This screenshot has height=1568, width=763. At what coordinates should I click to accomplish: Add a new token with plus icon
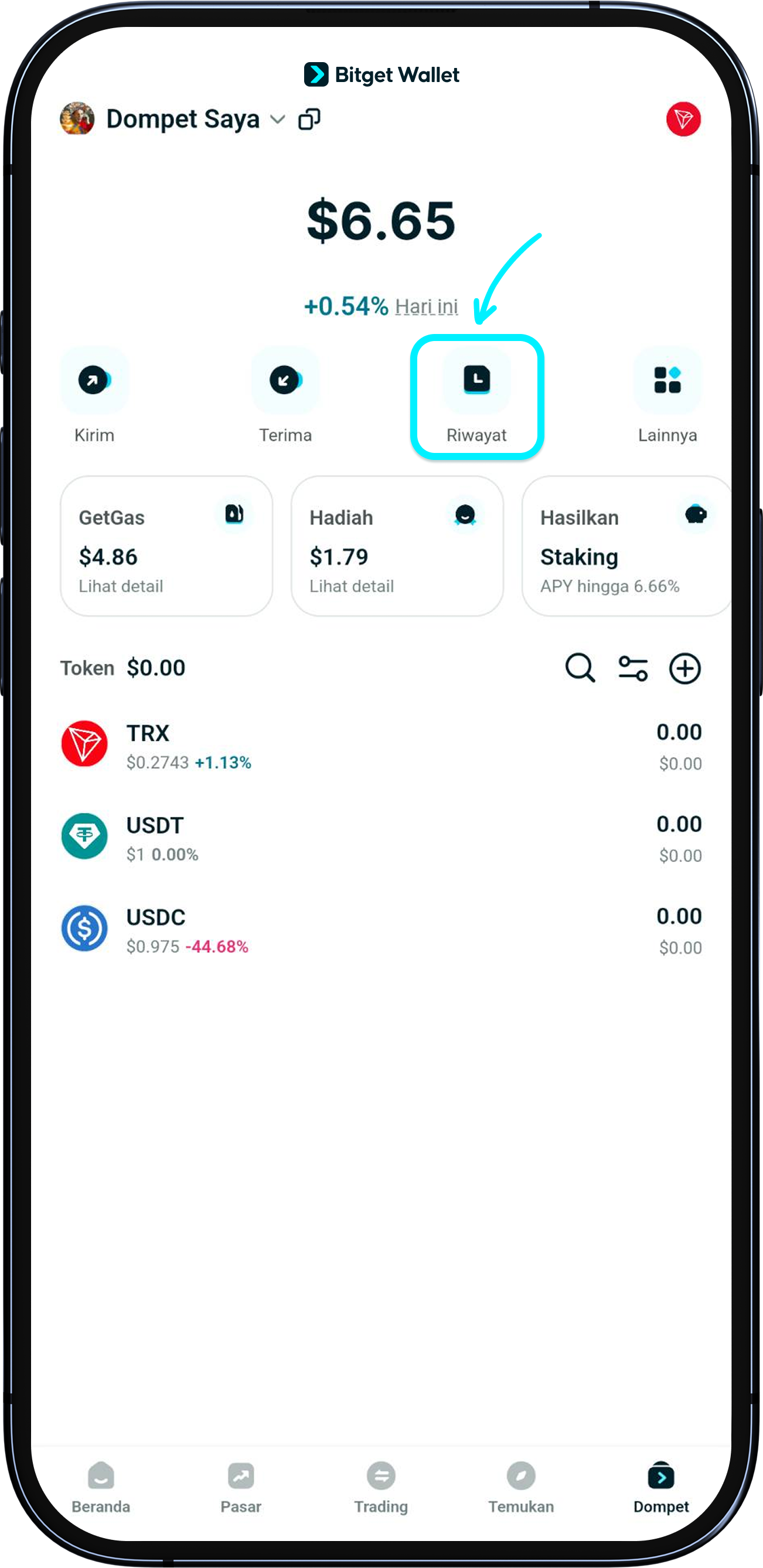pos(685,669)
